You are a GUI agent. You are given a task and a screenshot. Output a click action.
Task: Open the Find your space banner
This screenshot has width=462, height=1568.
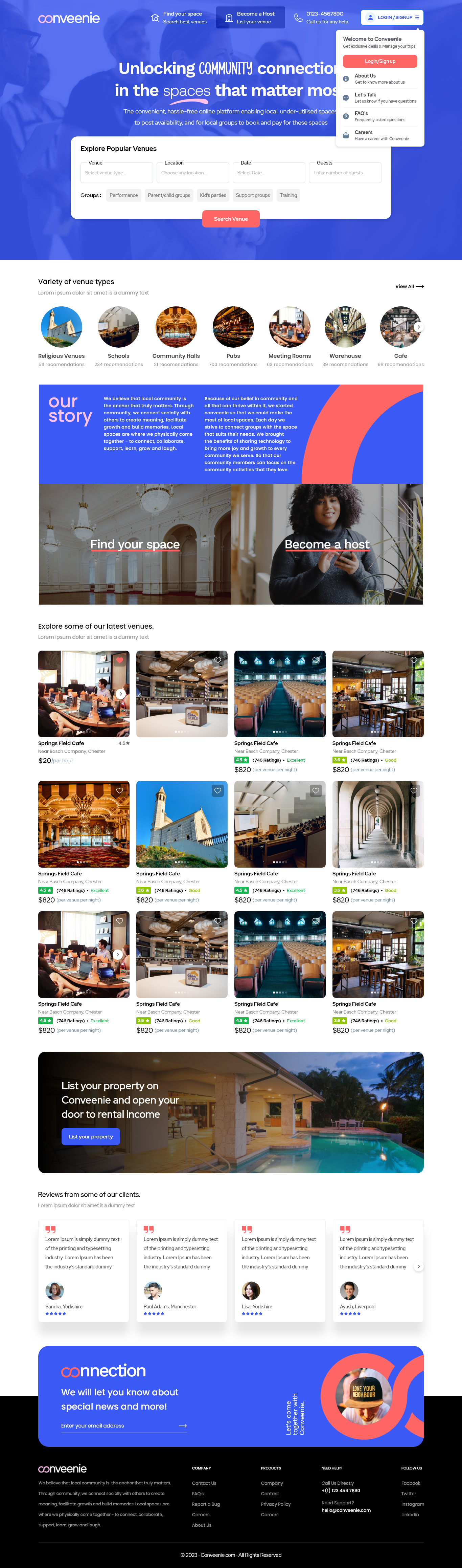pos(135,544)
